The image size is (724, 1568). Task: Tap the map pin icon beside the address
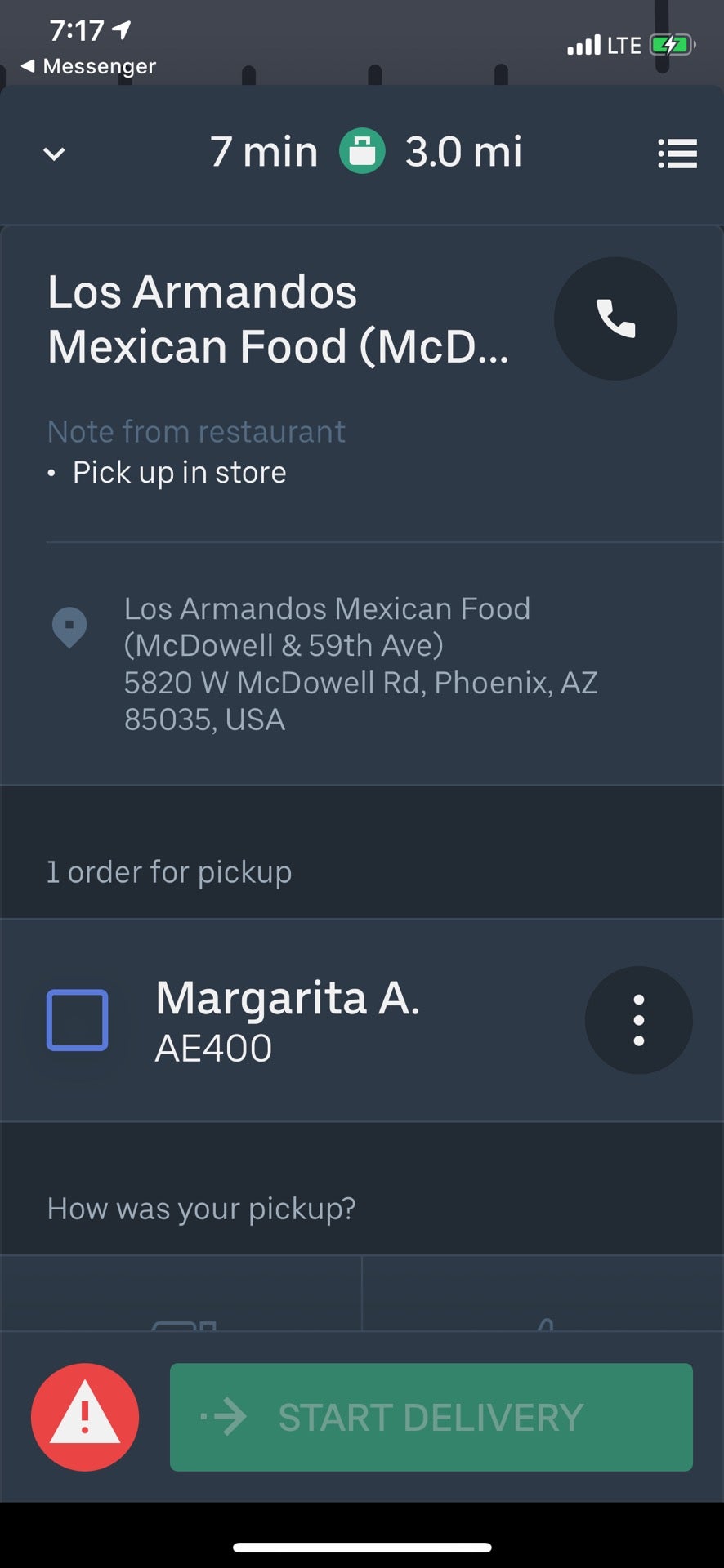tap(69, 627)
